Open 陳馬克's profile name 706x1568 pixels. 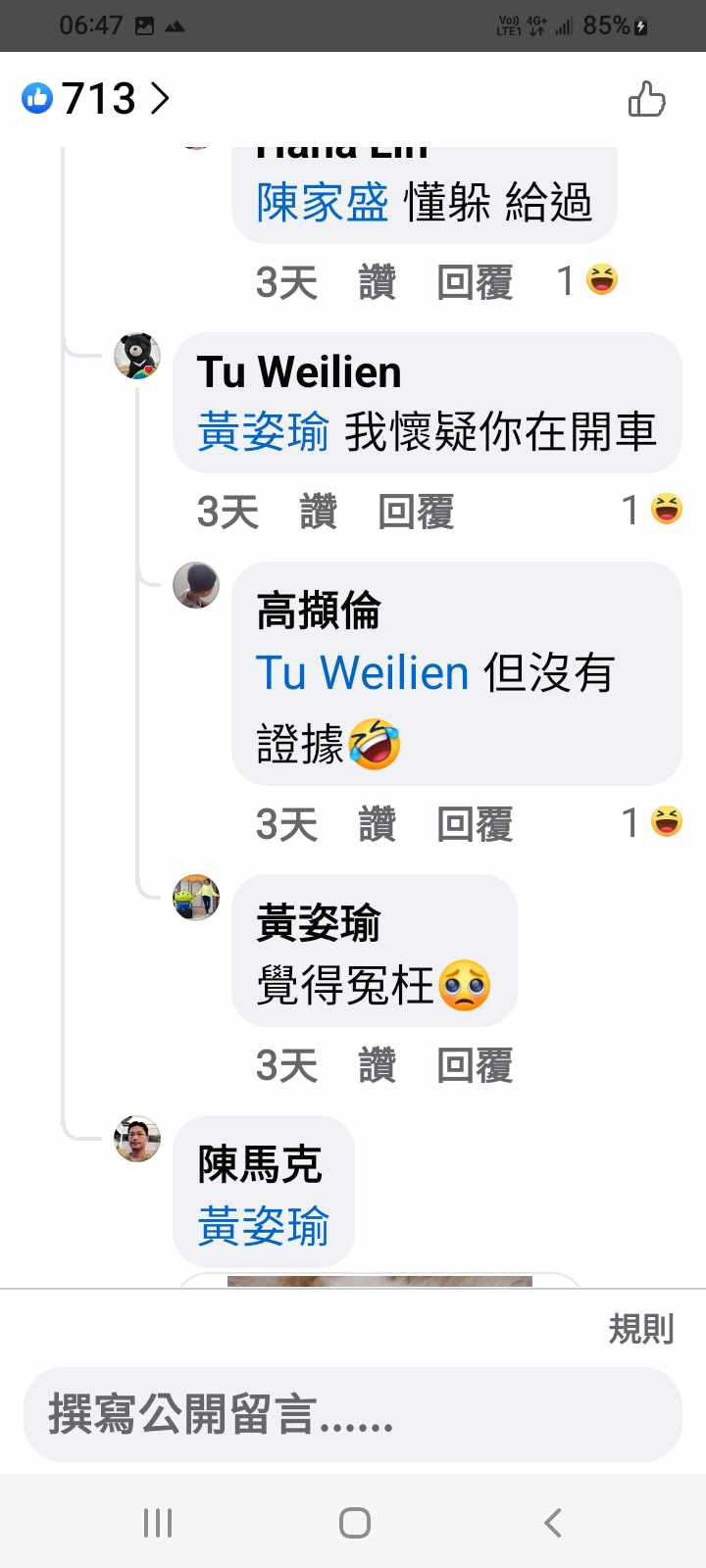point(260,1165)
